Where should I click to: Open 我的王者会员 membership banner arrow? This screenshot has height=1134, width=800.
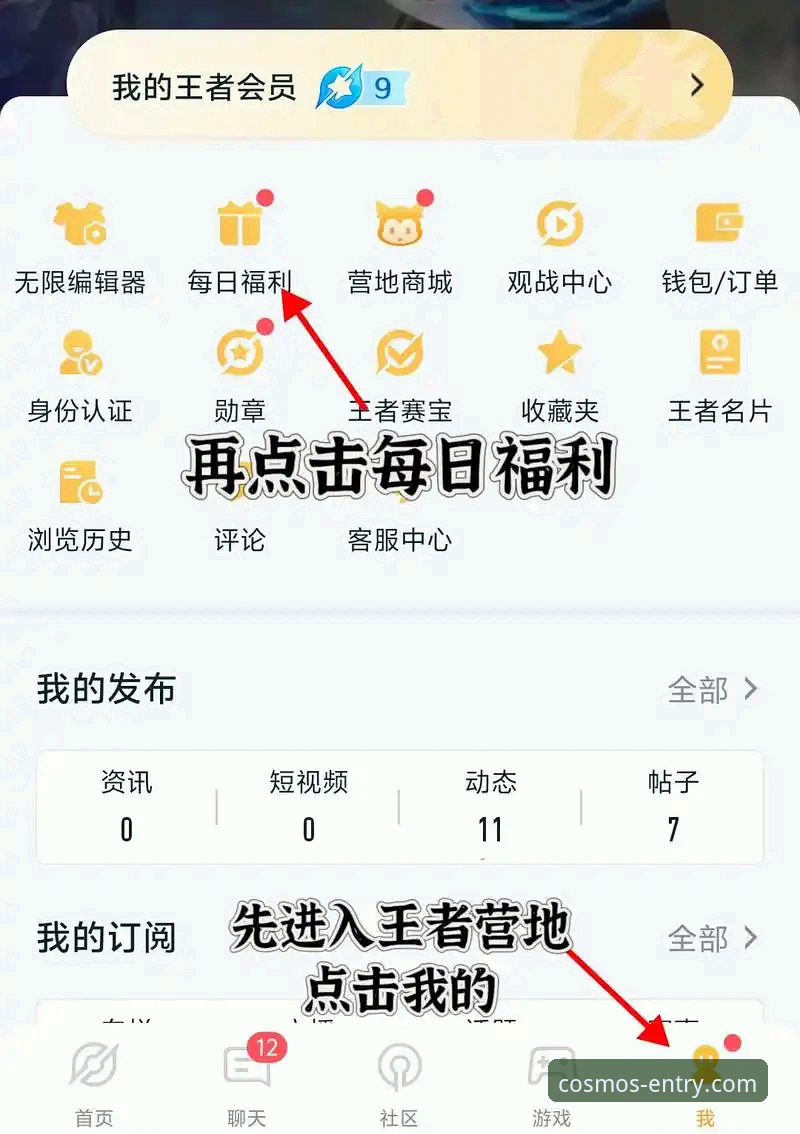pyautogui.click(x=697, y=85)
